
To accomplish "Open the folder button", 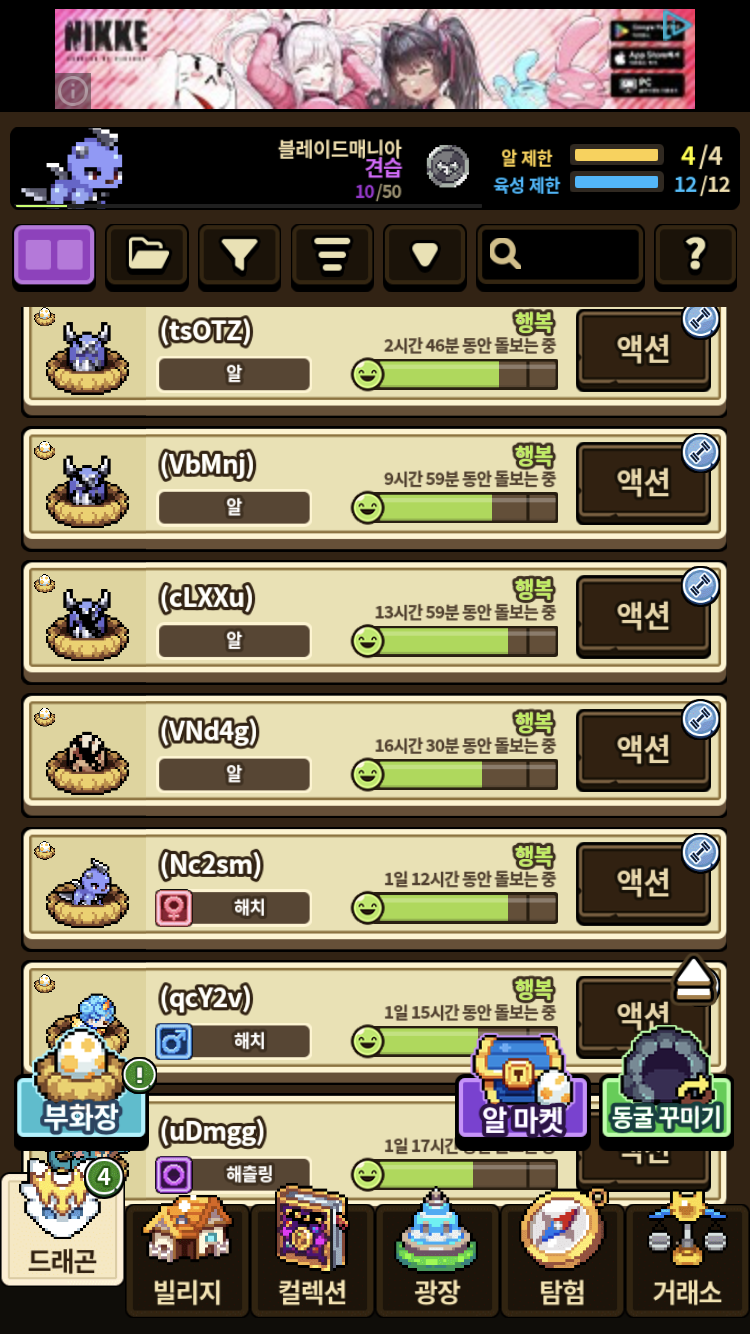I will [147, 255].
